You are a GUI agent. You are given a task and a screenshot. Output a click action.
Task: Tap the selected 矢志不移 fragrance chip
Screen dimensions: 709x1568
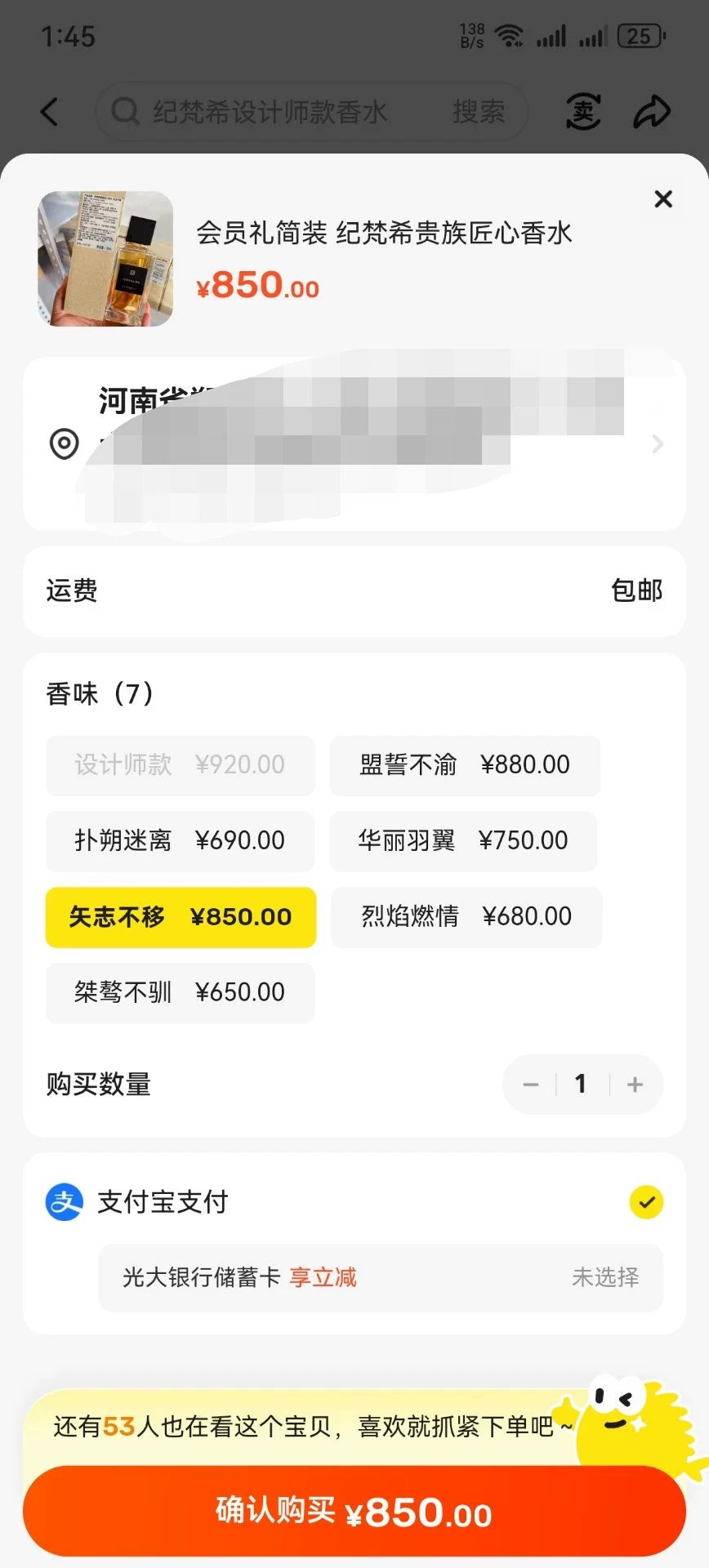point(181,917)
